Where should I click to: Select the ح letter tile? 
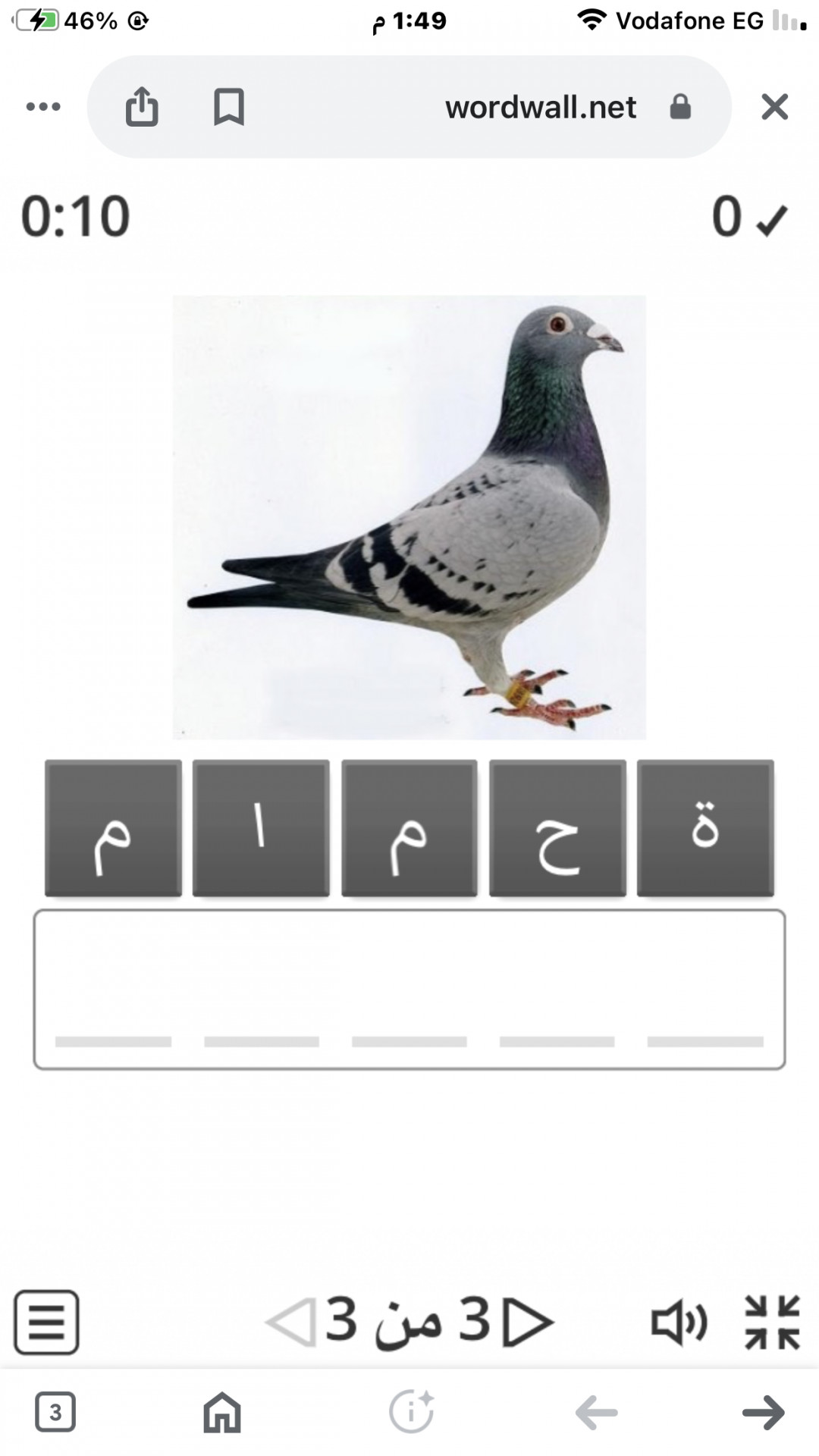click(557, 828)
